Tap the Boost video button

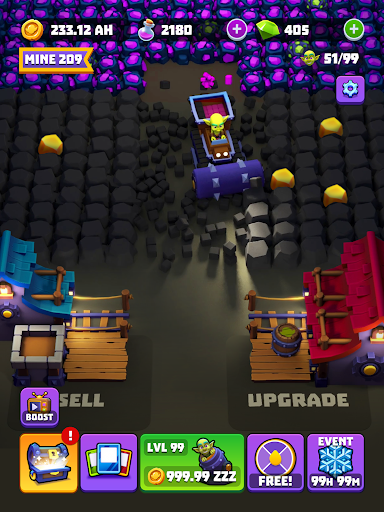click(39, 407)
